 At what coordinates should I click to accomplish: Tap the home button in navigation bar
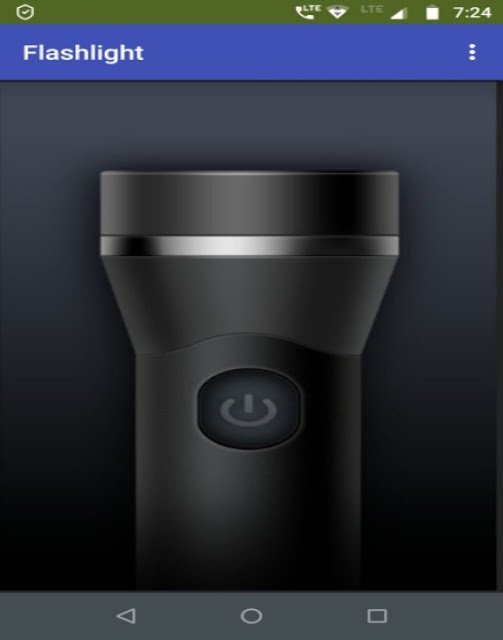point(251,616)
